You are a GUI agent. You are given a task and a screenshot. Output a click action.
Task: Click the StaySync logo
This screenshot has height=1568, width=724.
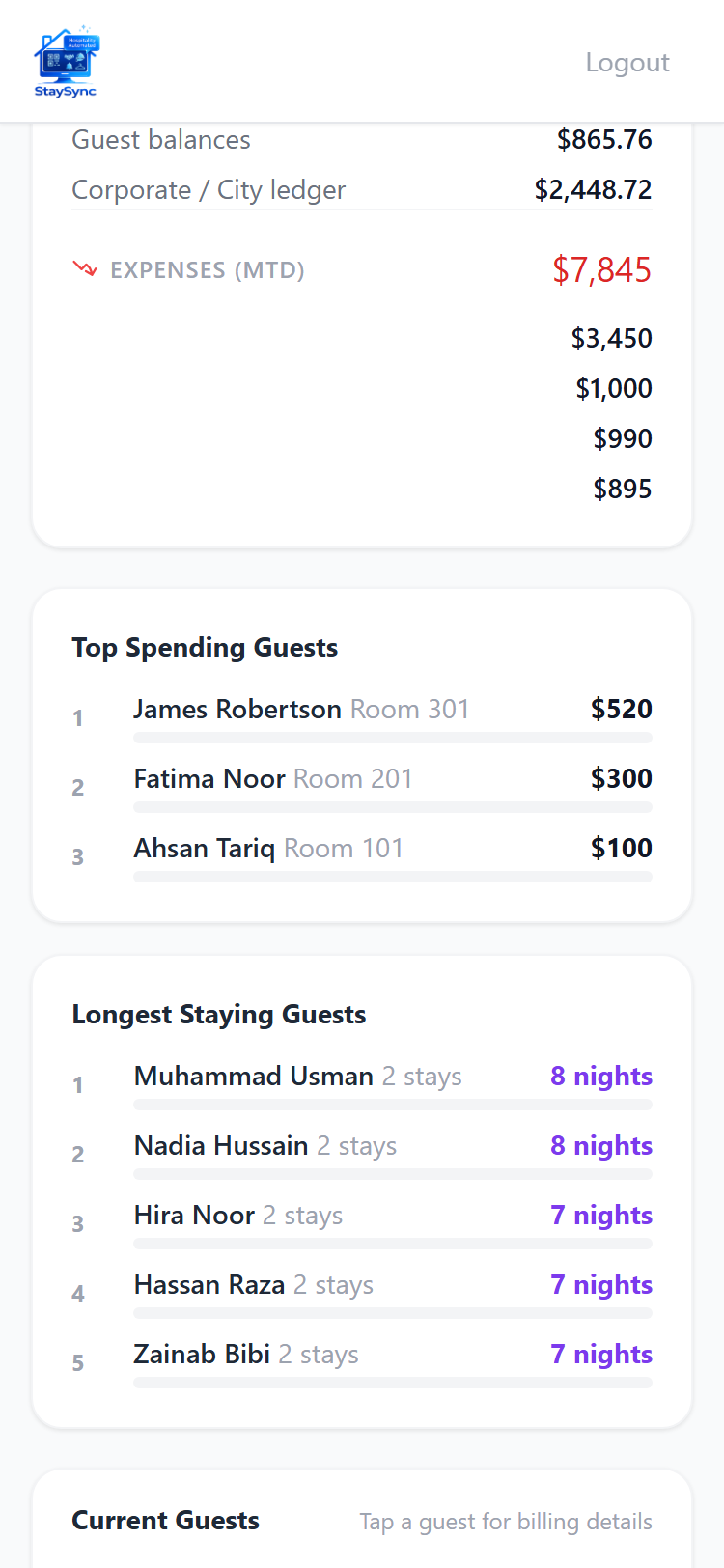(65, 60)
